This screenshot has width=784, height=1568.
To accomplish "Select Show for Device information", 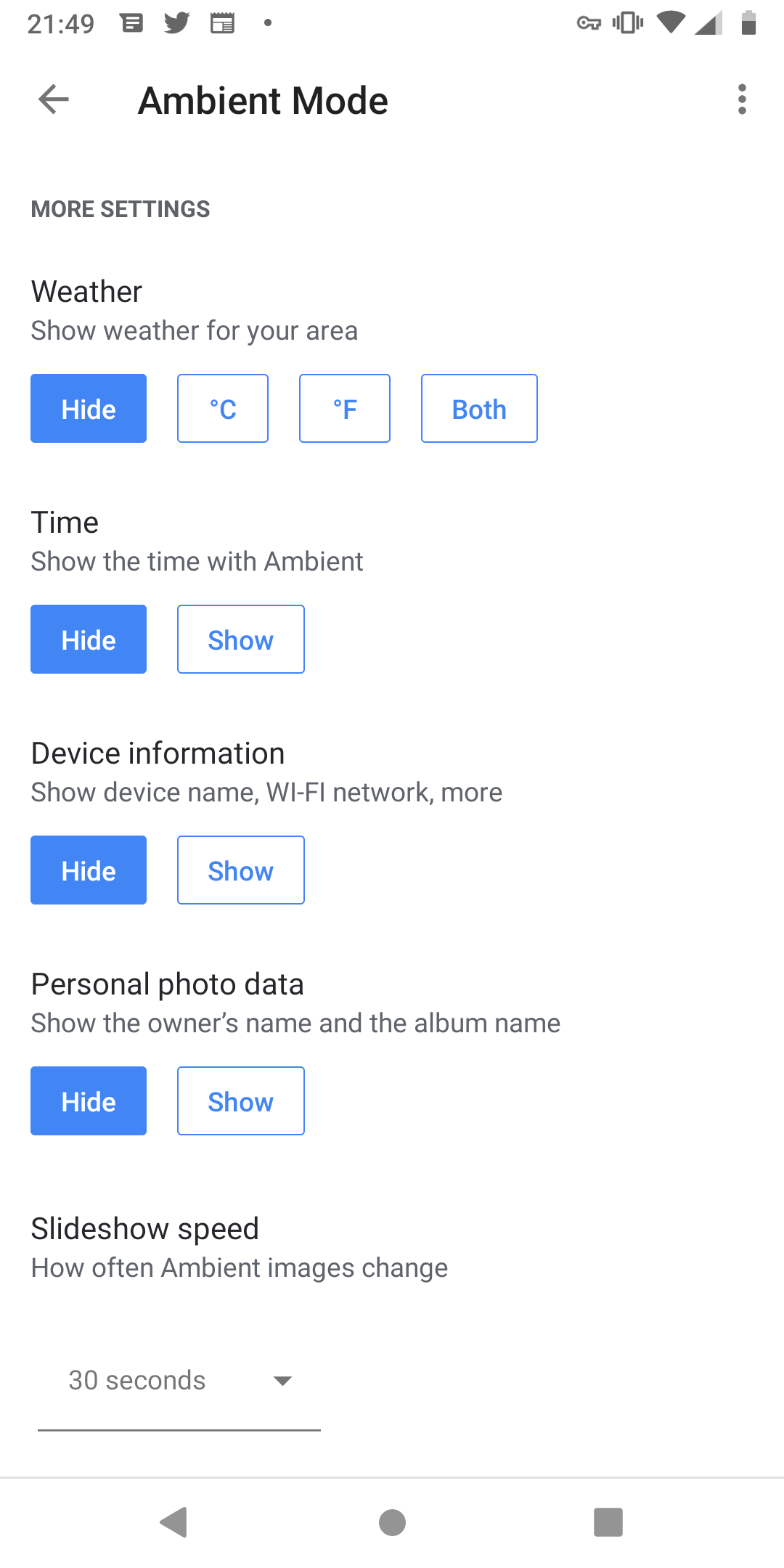I will [x=240, y=870].
